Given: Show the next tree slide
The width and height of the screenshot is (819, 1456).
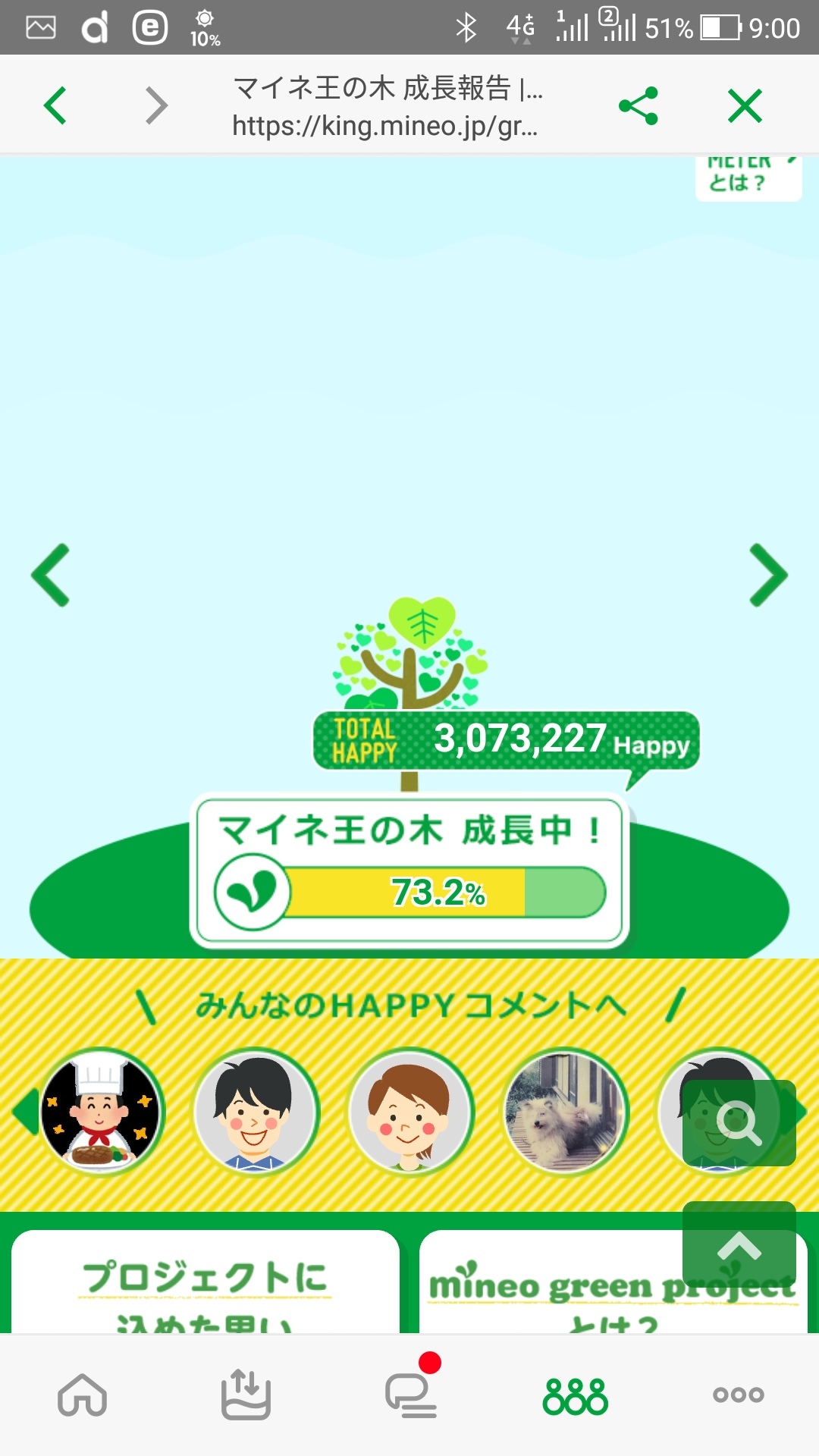Looking at the screenshot, I should [x=768, y=575].
